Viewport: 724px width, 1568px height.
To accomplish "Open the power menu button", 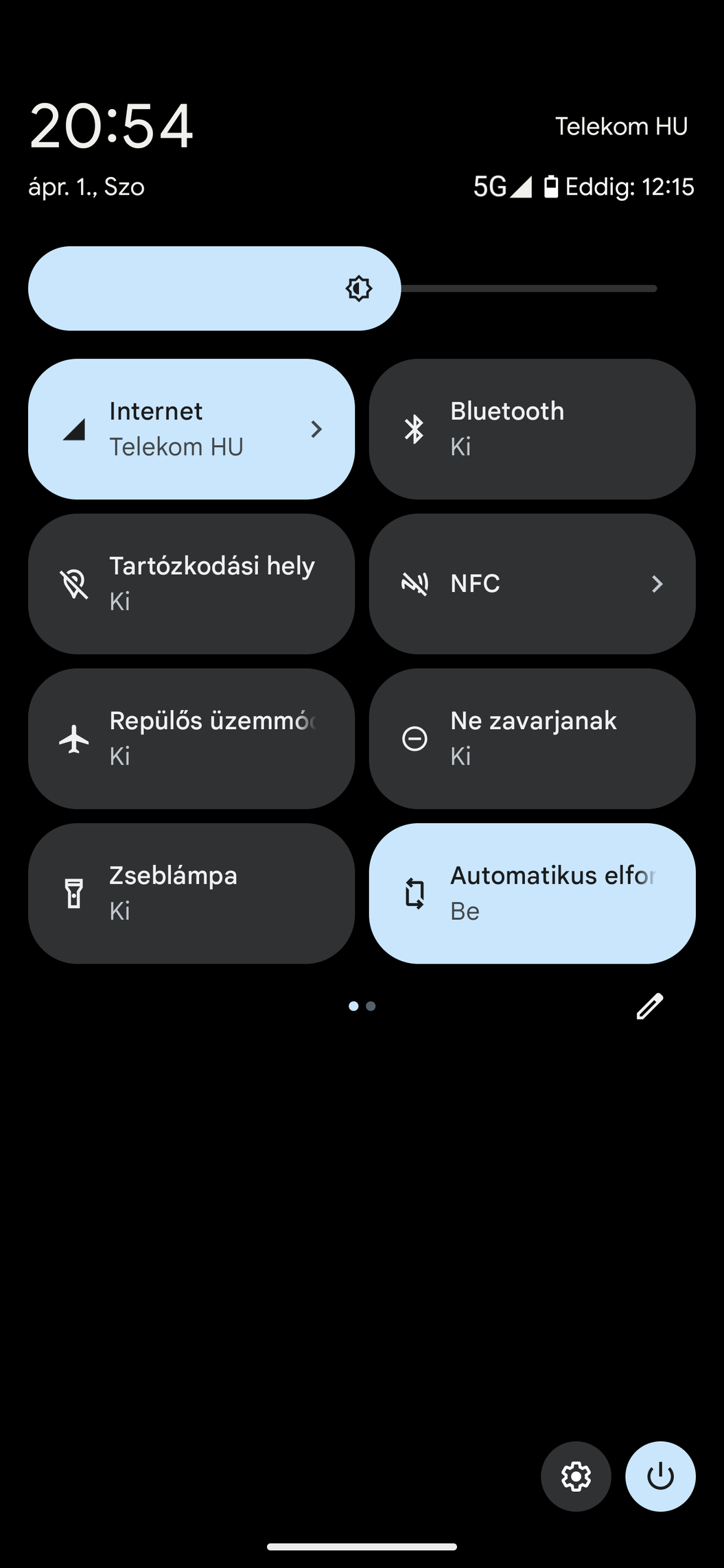I will click(660, 1476).
